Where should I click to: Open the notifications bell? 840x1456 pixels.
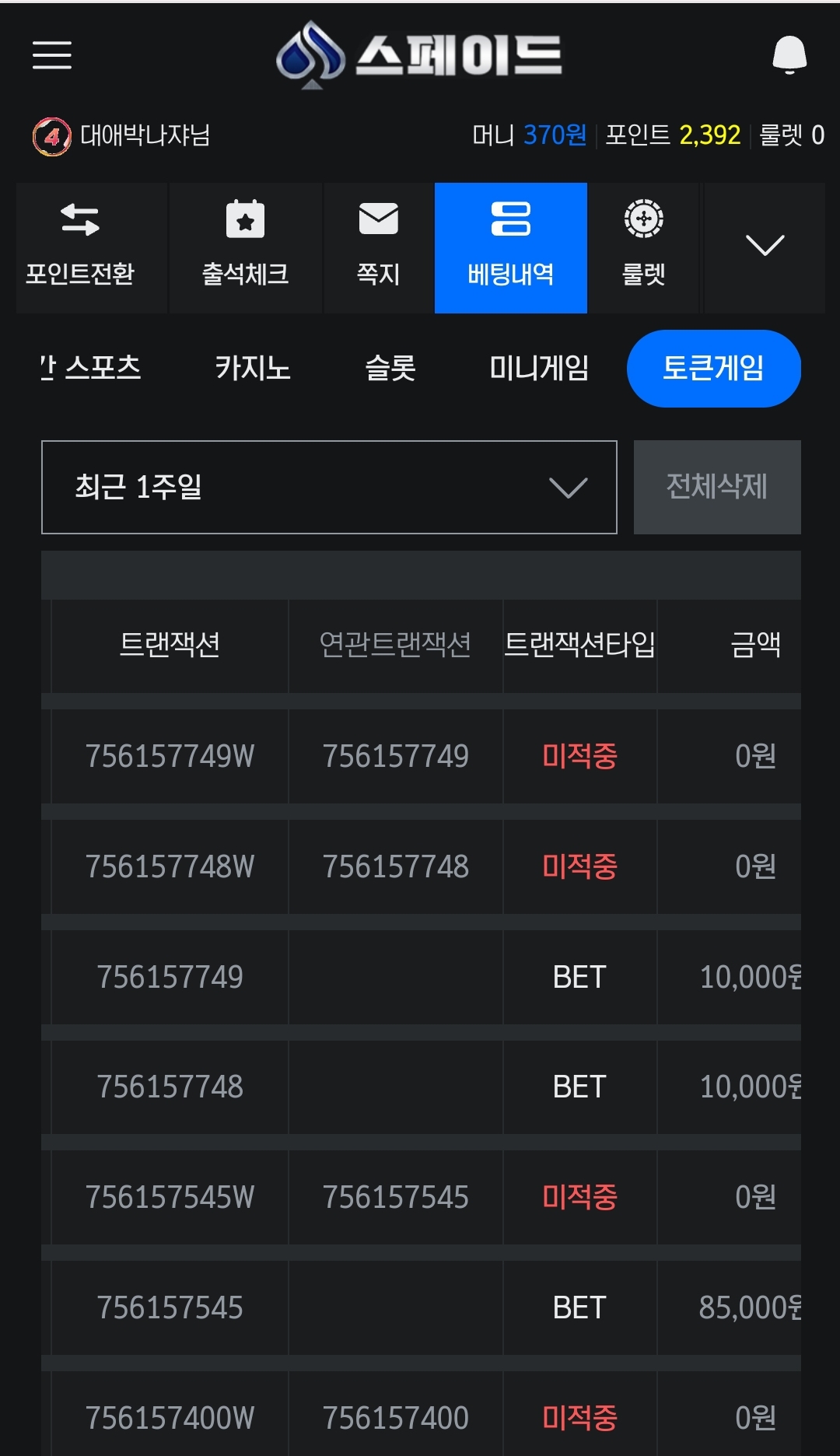click(x=789, y=55)
